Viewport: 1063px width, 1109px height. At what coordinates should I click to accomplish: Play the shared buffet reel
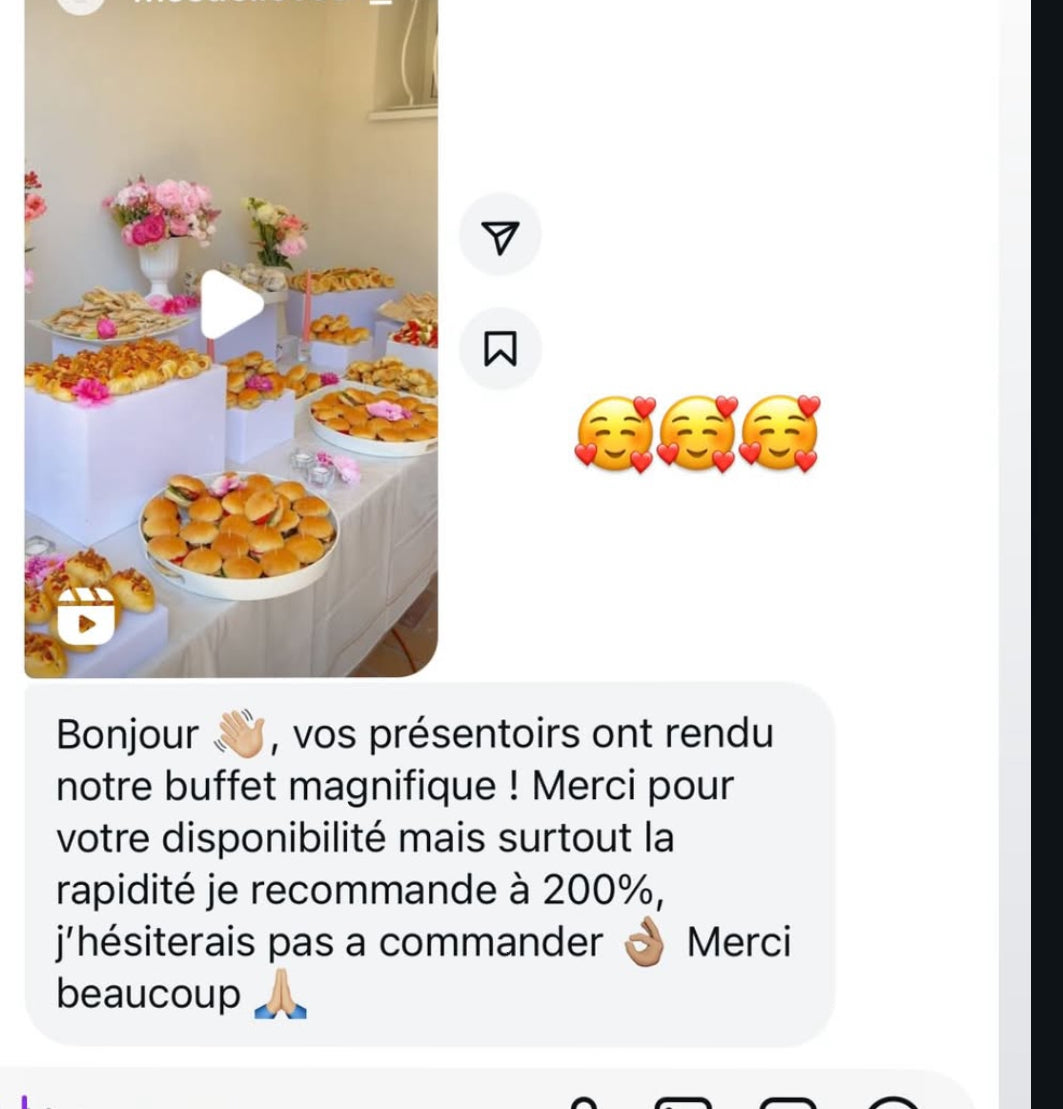(x=230, y=305)
